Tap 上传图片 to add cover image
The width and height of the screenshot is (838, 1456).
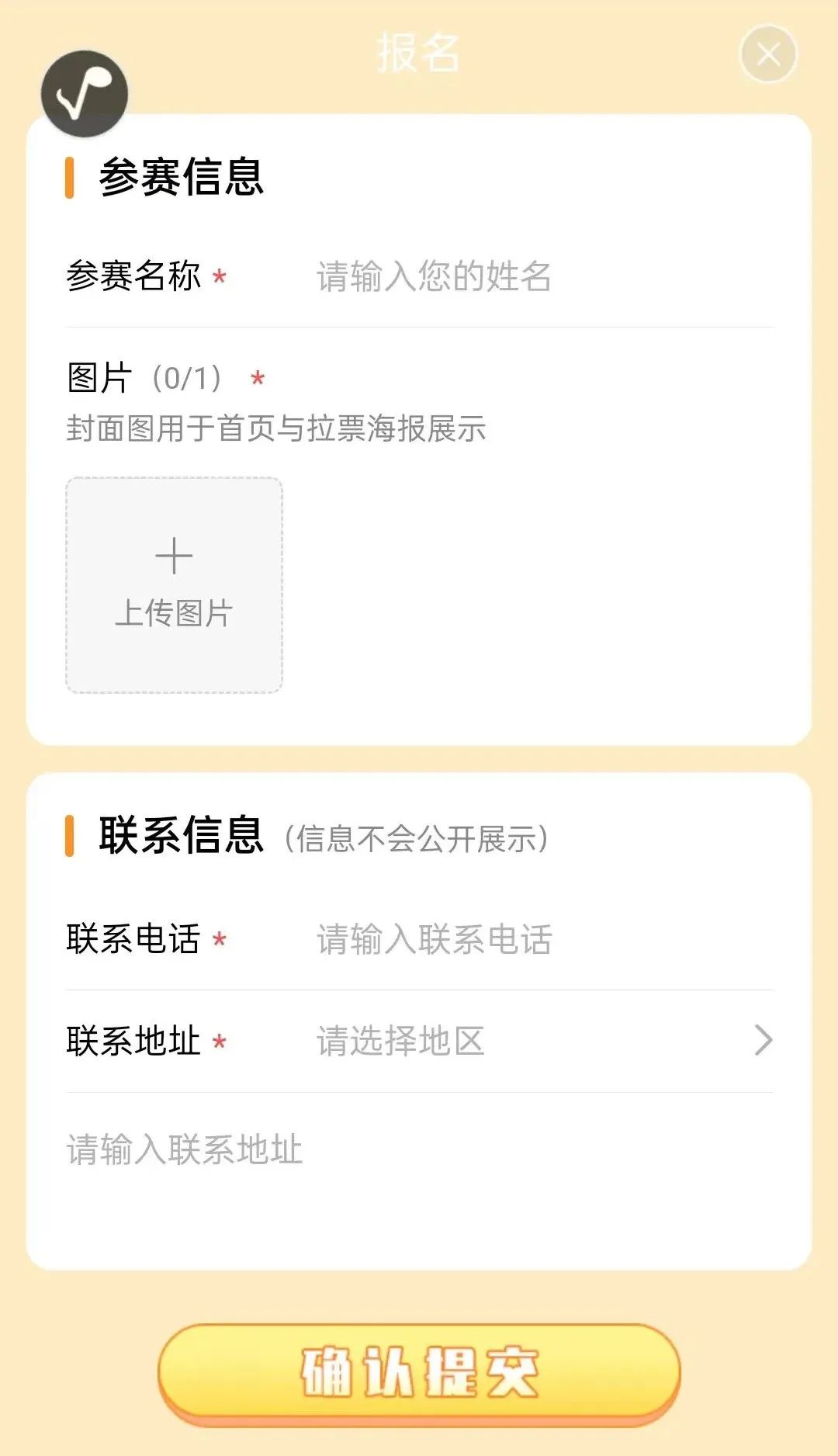174,584
